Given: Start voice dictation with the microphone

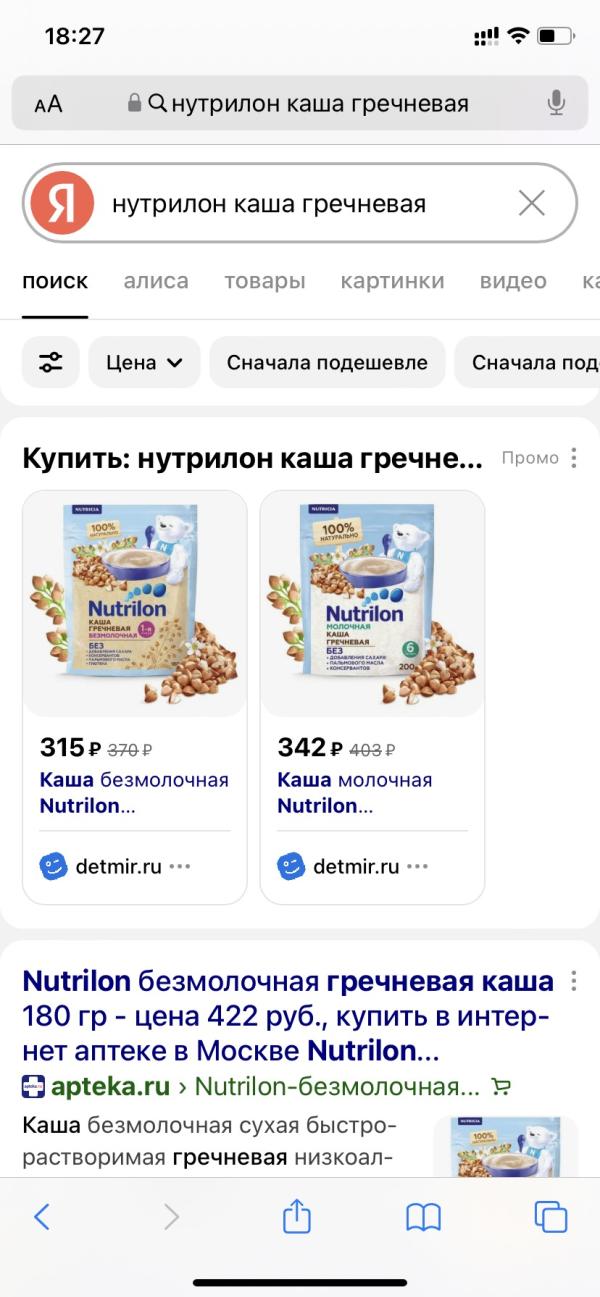Looking at the screenshot, I should click(x=556, y=103).
